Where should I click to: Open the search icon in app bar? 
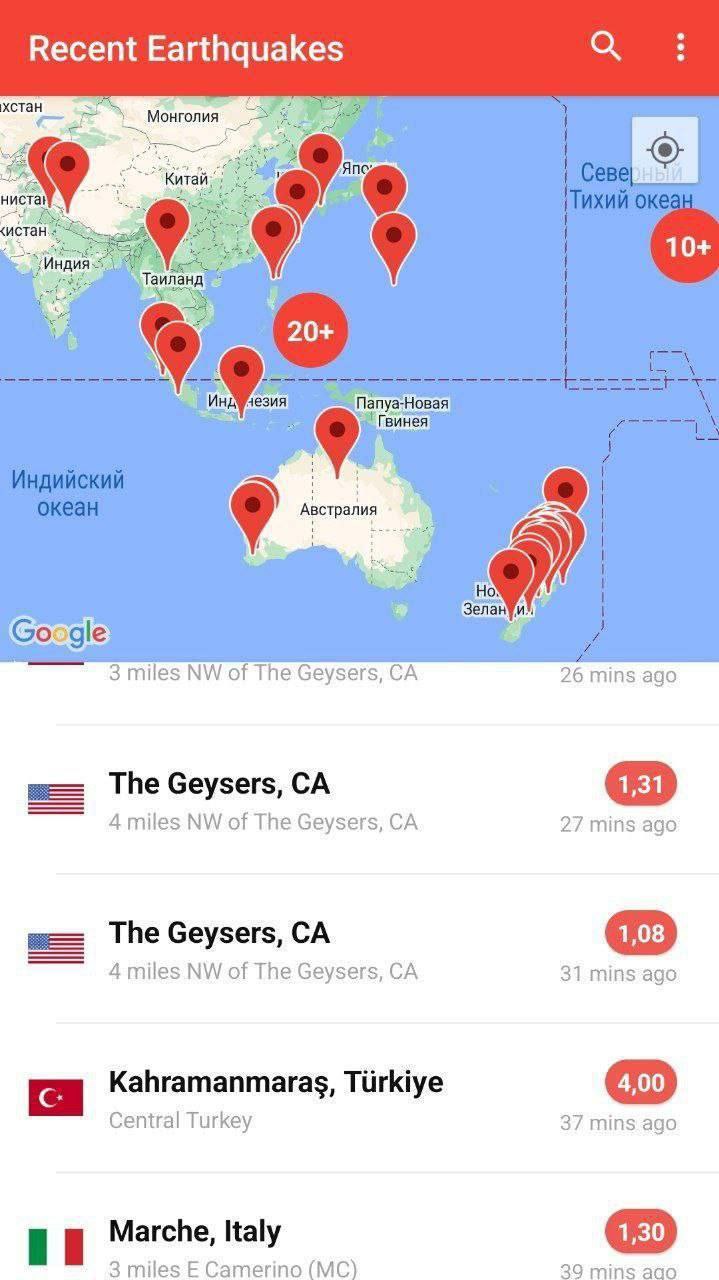point(606,46)
